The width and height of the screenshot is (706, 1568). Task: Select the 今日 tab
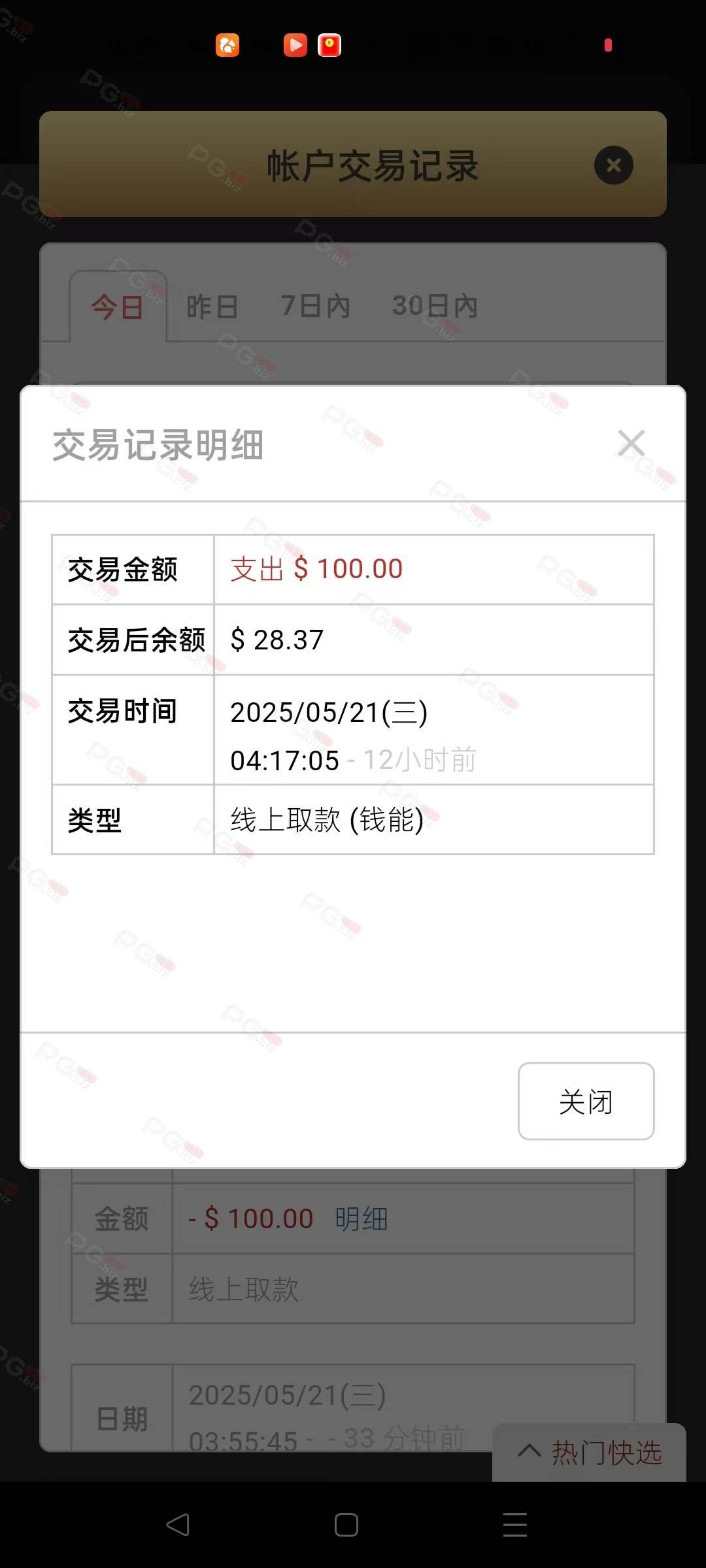[x=118, y=307]
